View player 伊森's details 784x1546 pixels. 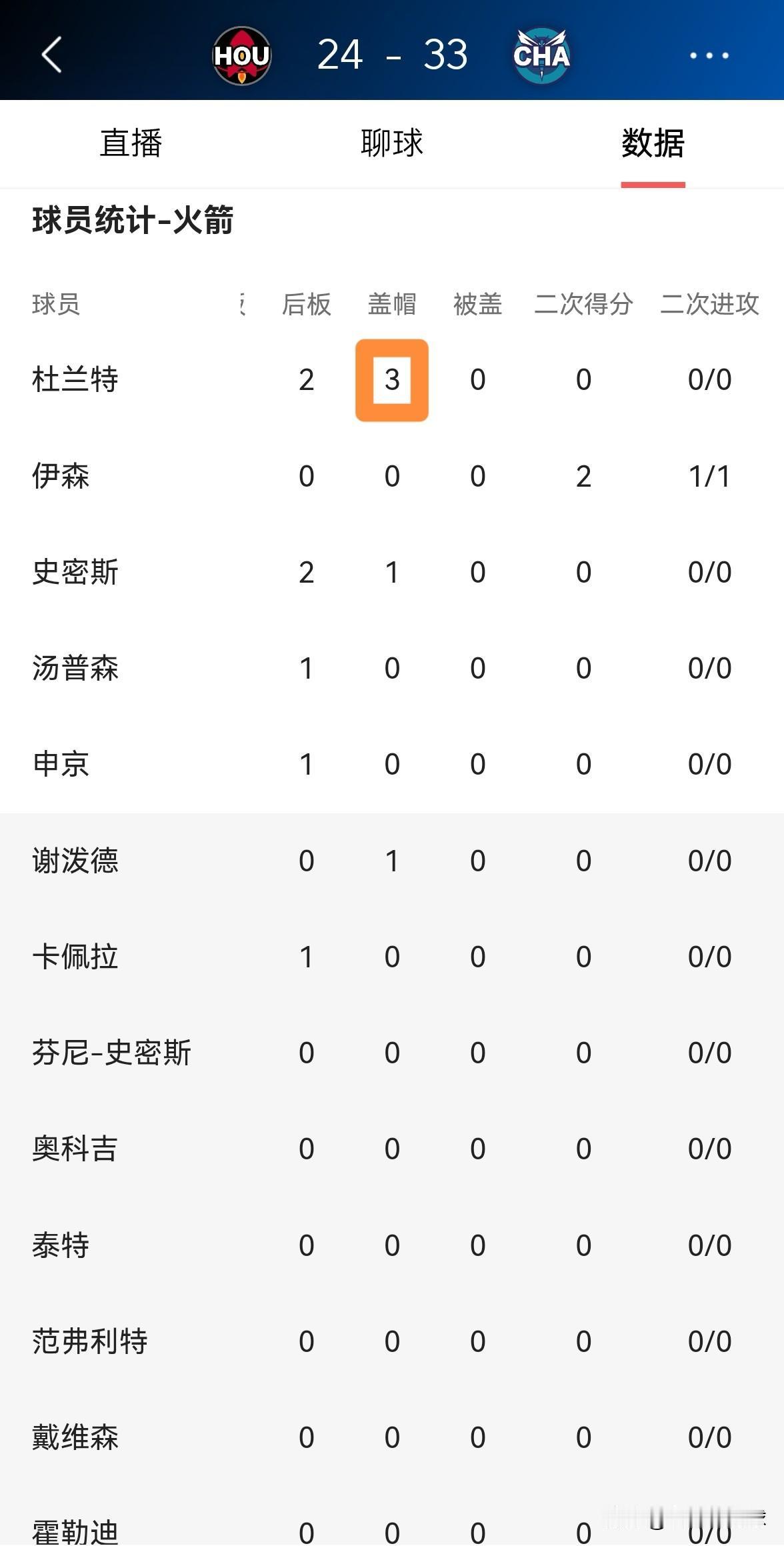(x=61, y=476)
